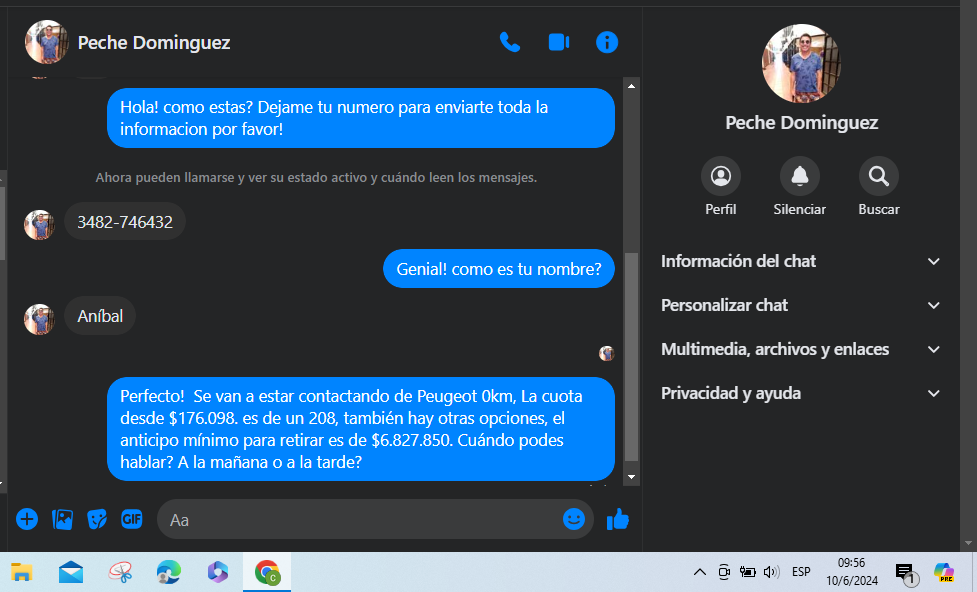Attach a photo or file
977x592 pixels.
[62, 519]
